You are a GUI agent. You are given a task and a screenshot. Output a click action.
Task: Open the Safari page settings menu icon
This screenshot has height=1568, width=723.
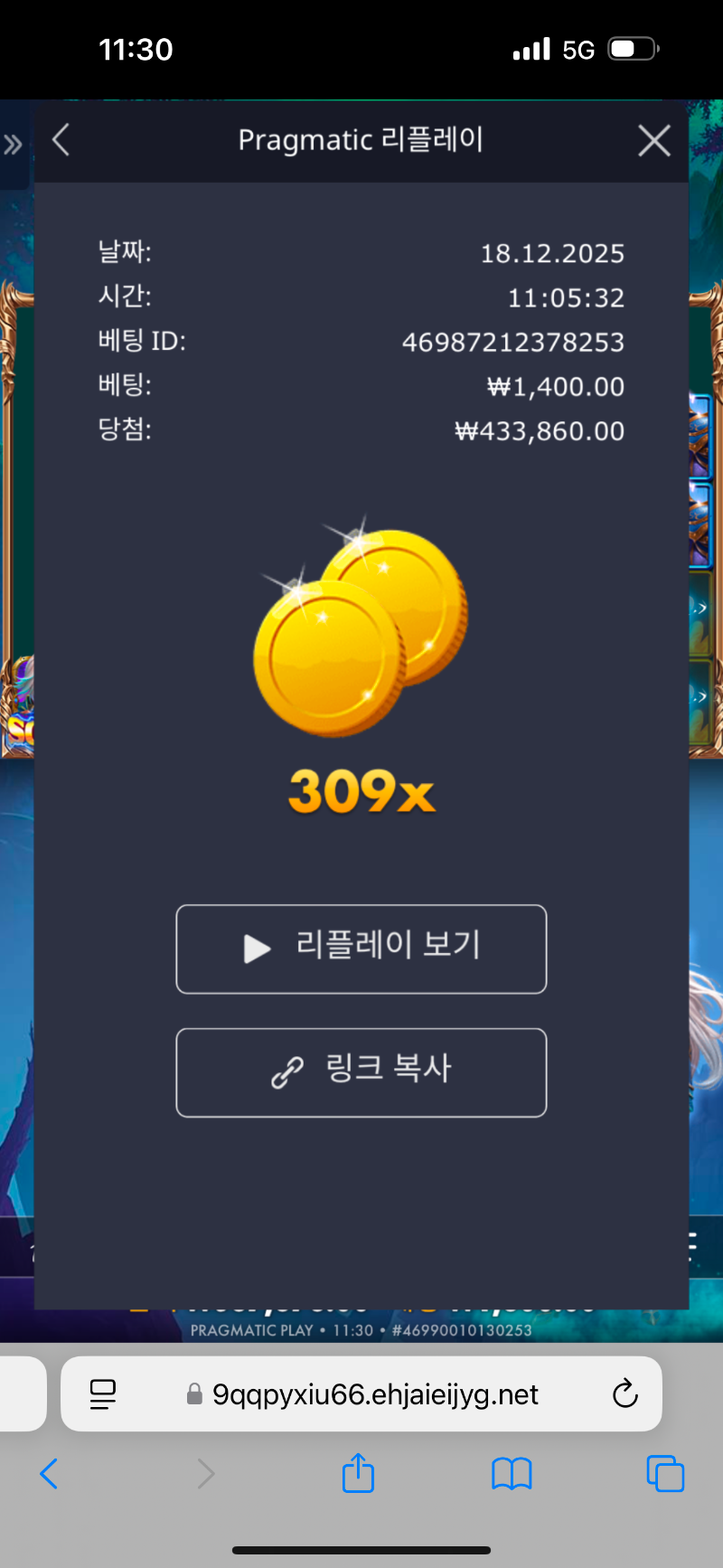(103, 1393)
